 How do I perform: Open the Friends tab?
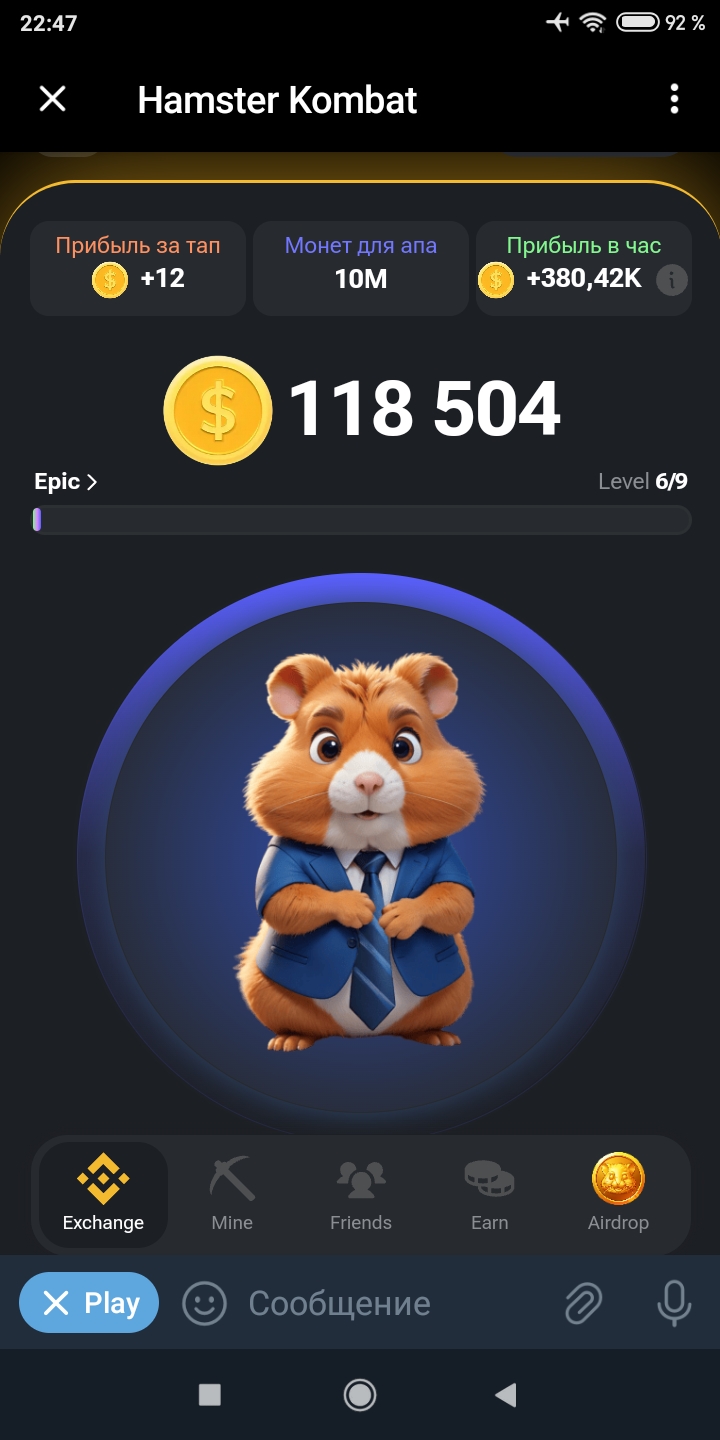tap(361, 1194)
